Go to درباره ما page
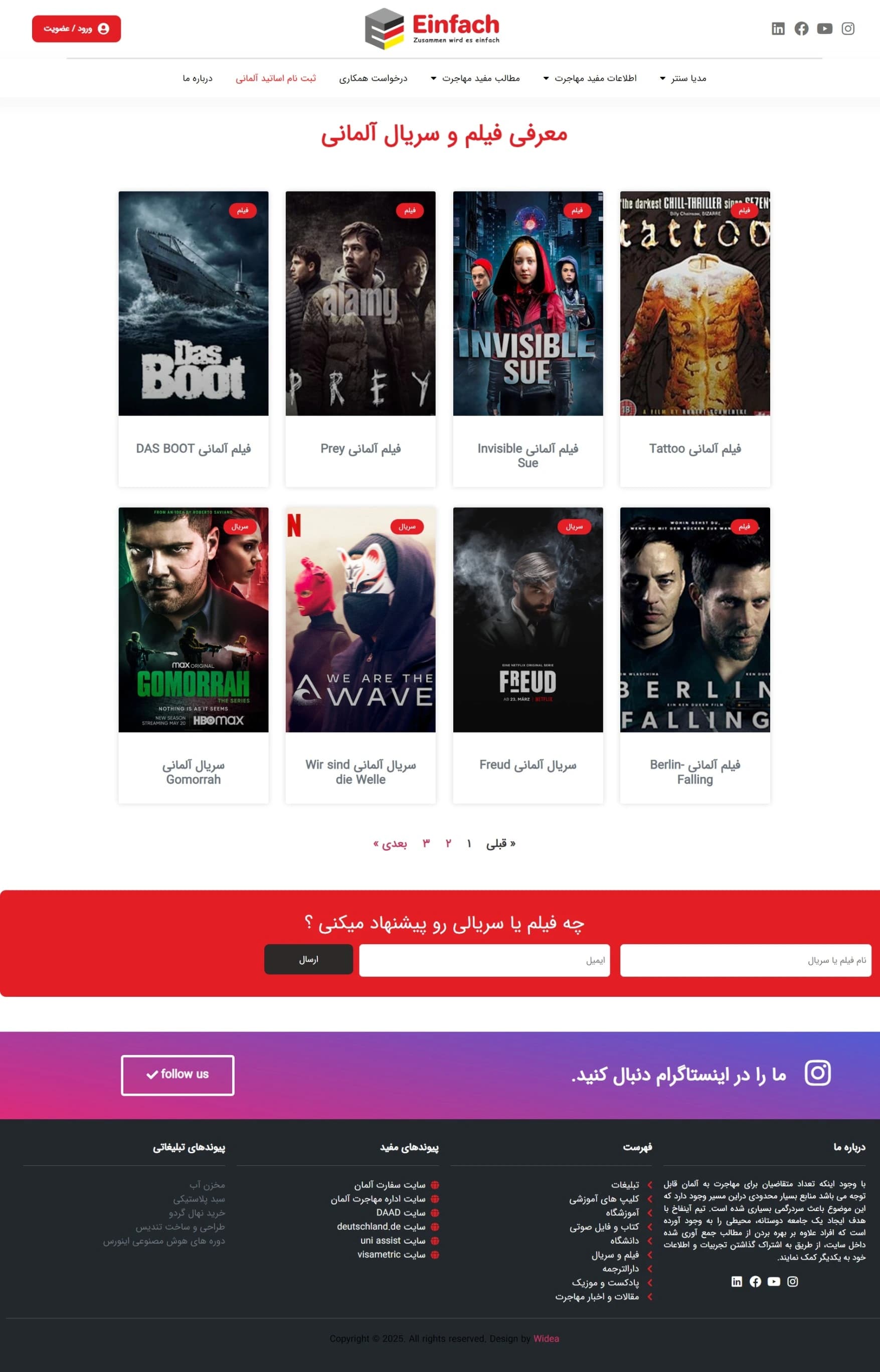Screen dimensions: 880x1372 pos(197,78)
